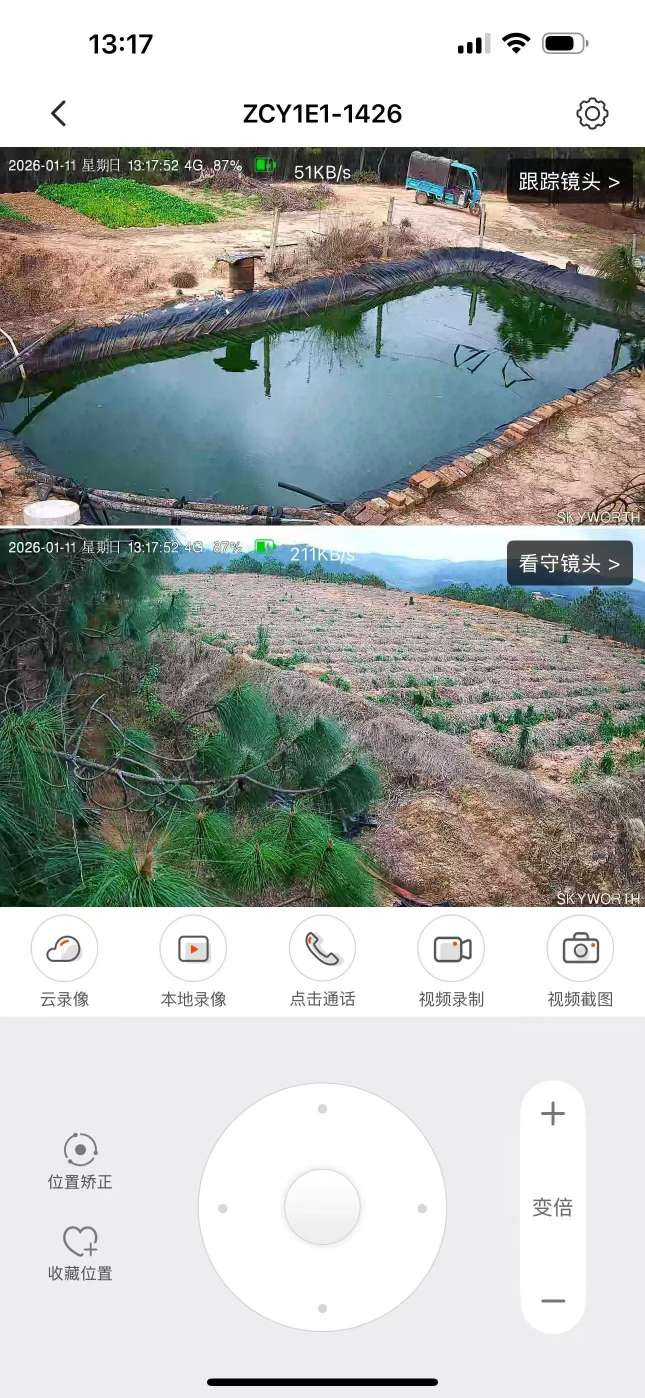This screenshot has width=645, height=1398.
Task: Open the 看守镜头 view
Action: pyautogui.click(x=569, y=564)
